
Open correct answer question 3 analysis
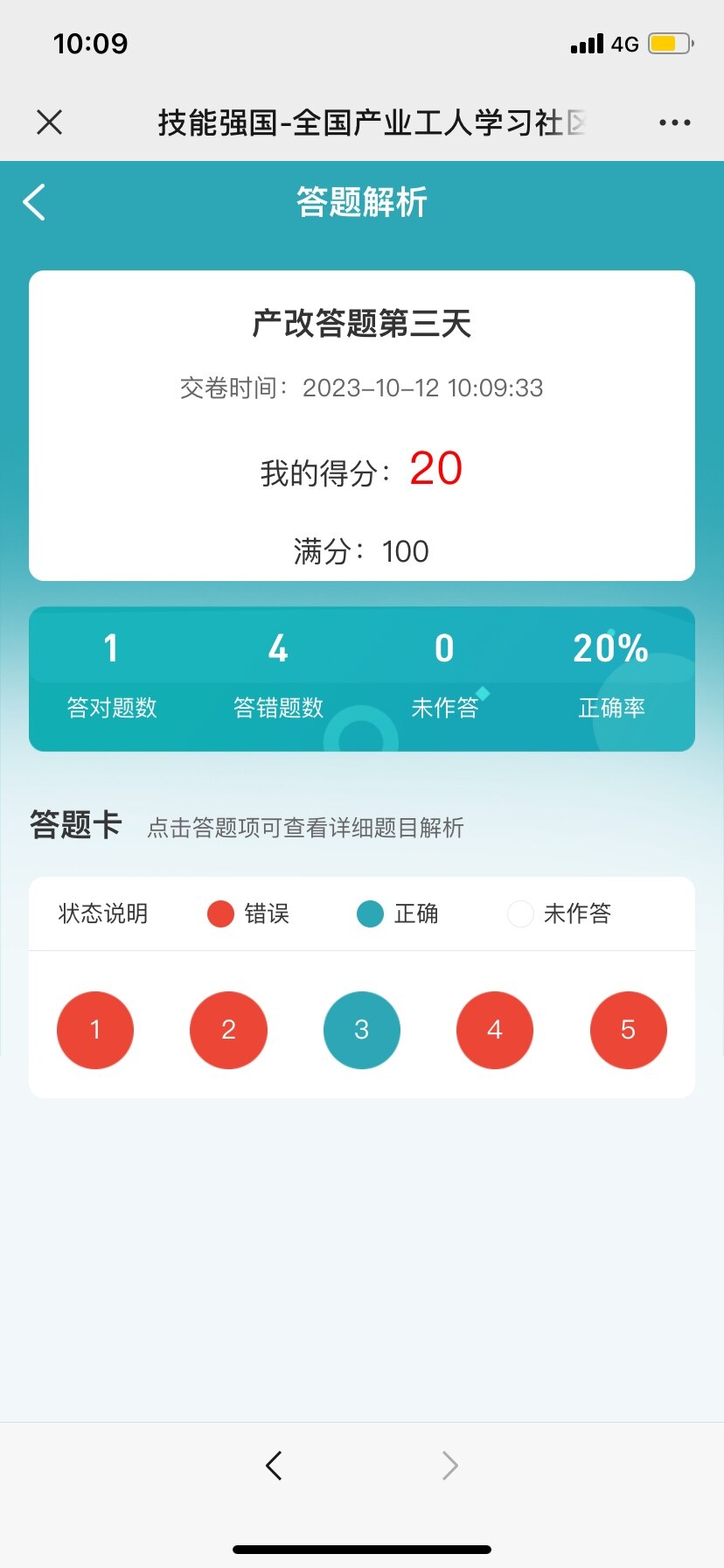pos(362,1030)
